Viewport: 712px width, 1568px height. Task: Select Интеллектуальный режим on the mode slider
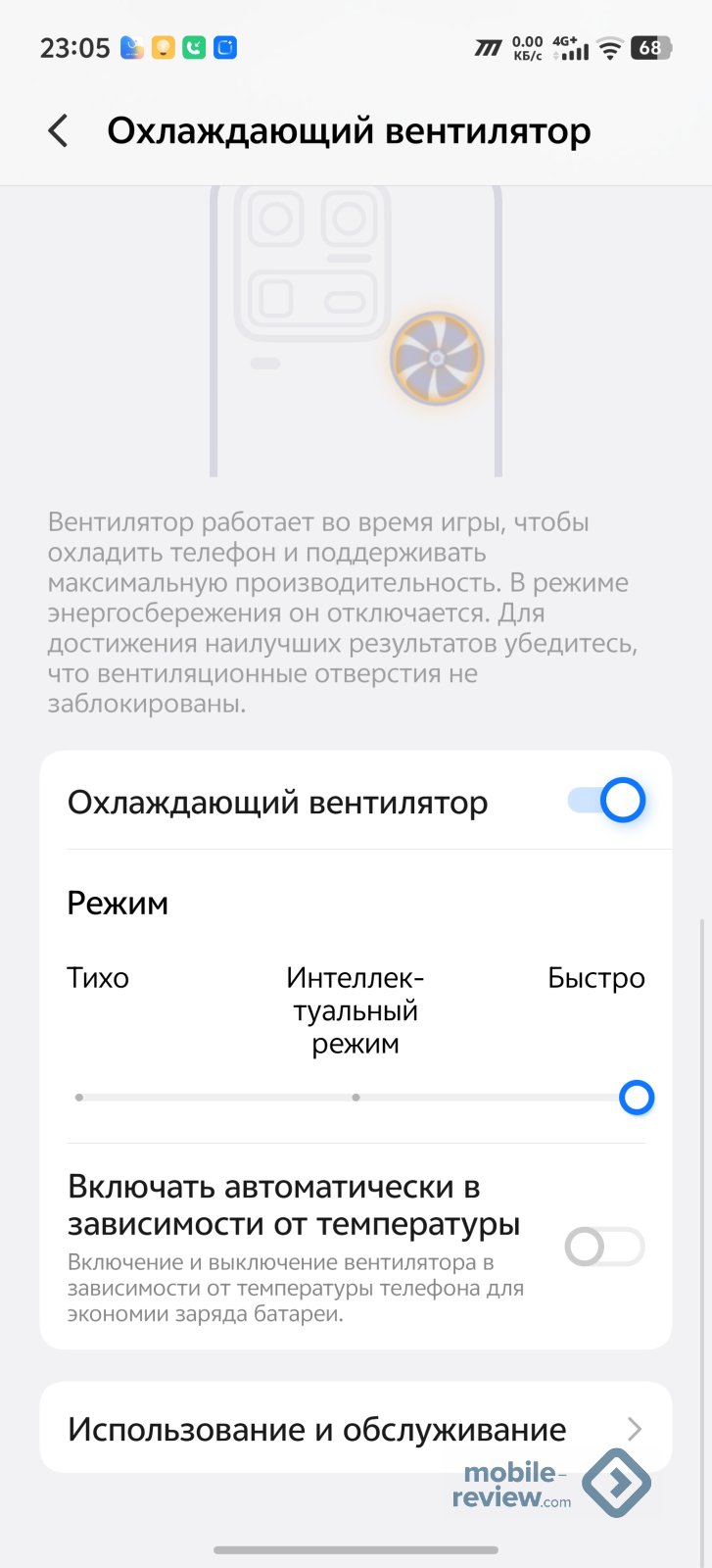pos(356,1098)
